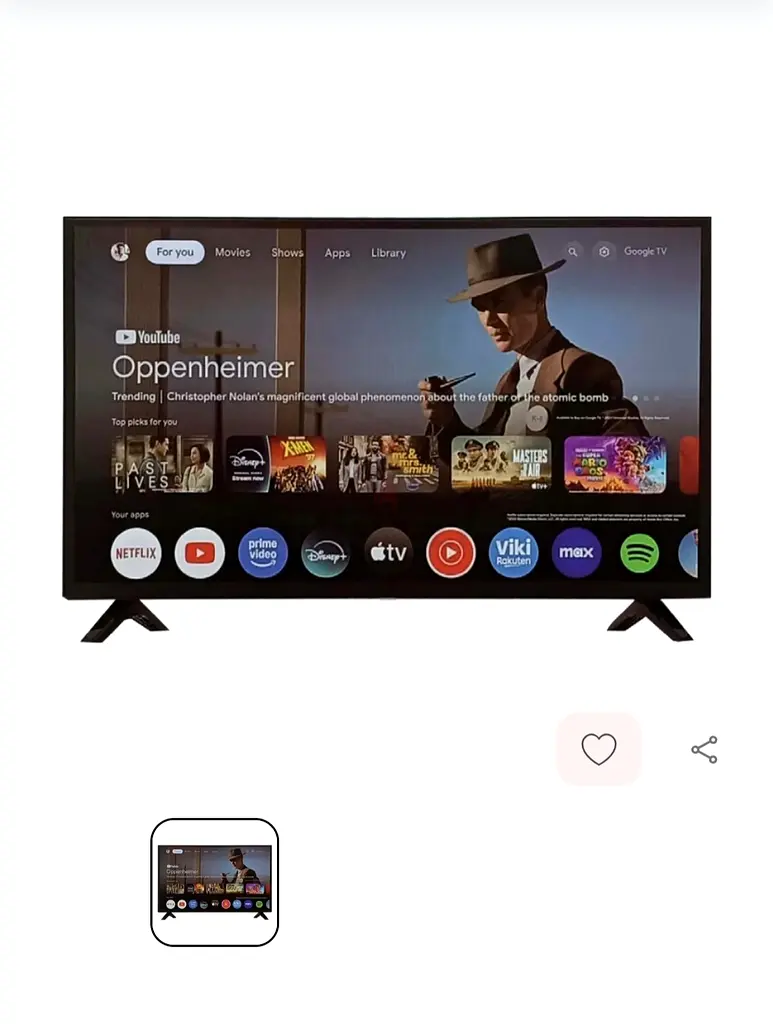Add this TV to your wishlist
Viewport: 773px width, 1024px height.
(x=598, y=749)
